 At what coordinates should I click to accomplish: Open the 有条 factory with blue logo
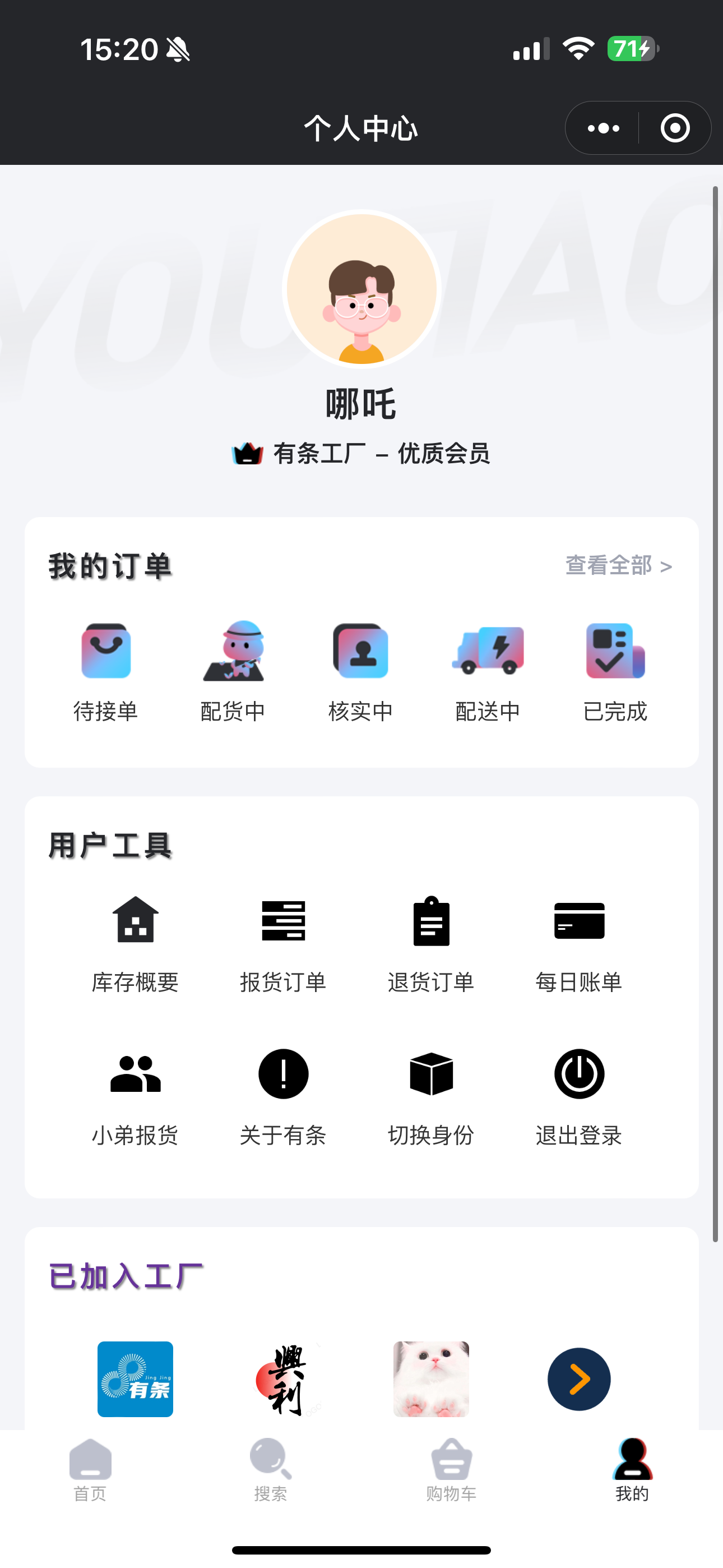(x=135, y=1378)
